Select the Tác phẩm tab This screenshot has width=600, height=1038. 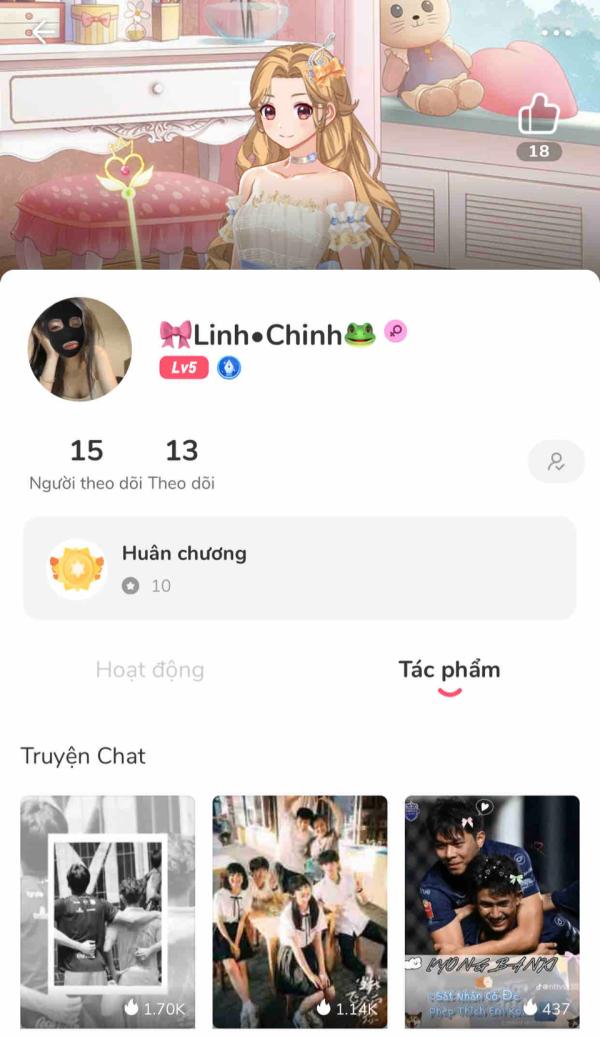[x=449, y=670]
